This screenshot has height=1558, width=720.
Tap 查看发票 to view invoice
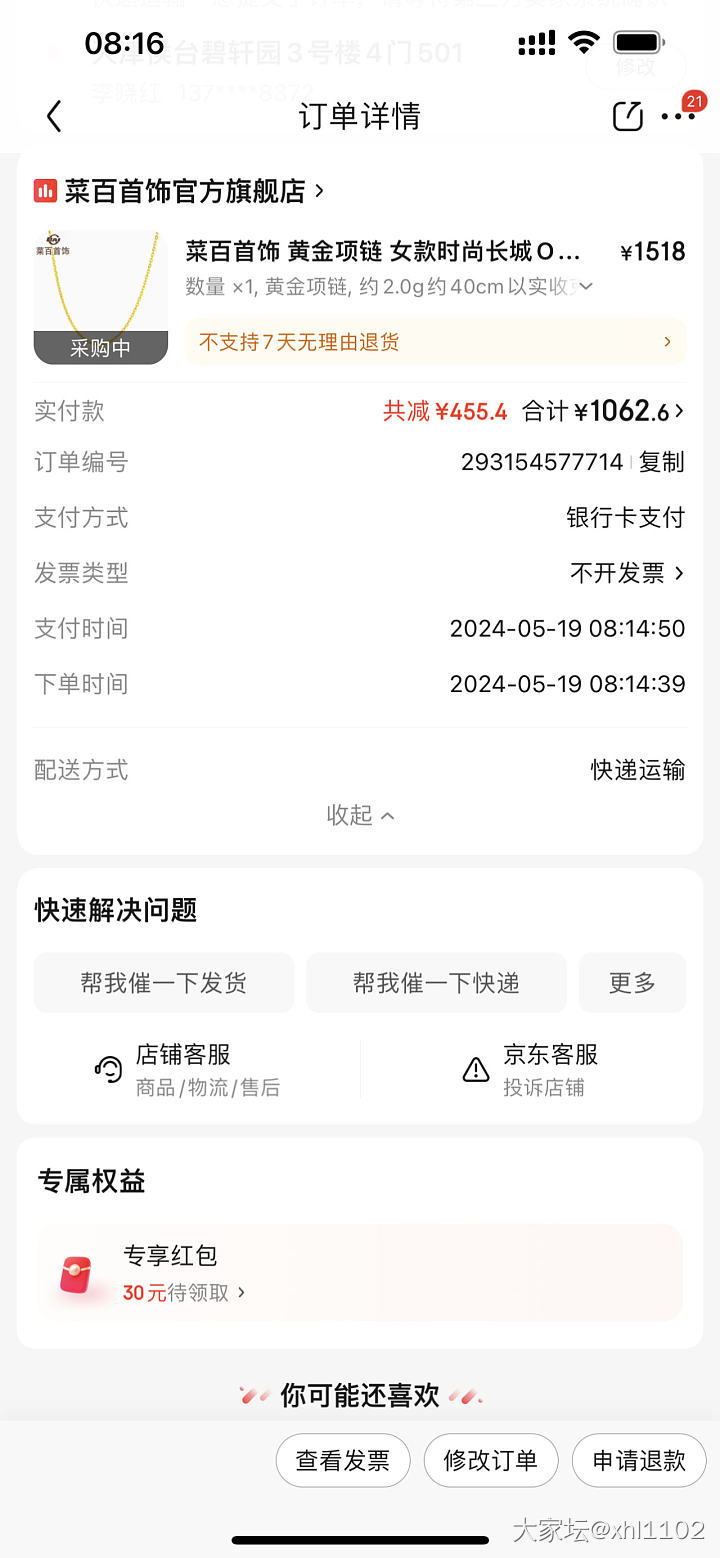pos(343,1460)
